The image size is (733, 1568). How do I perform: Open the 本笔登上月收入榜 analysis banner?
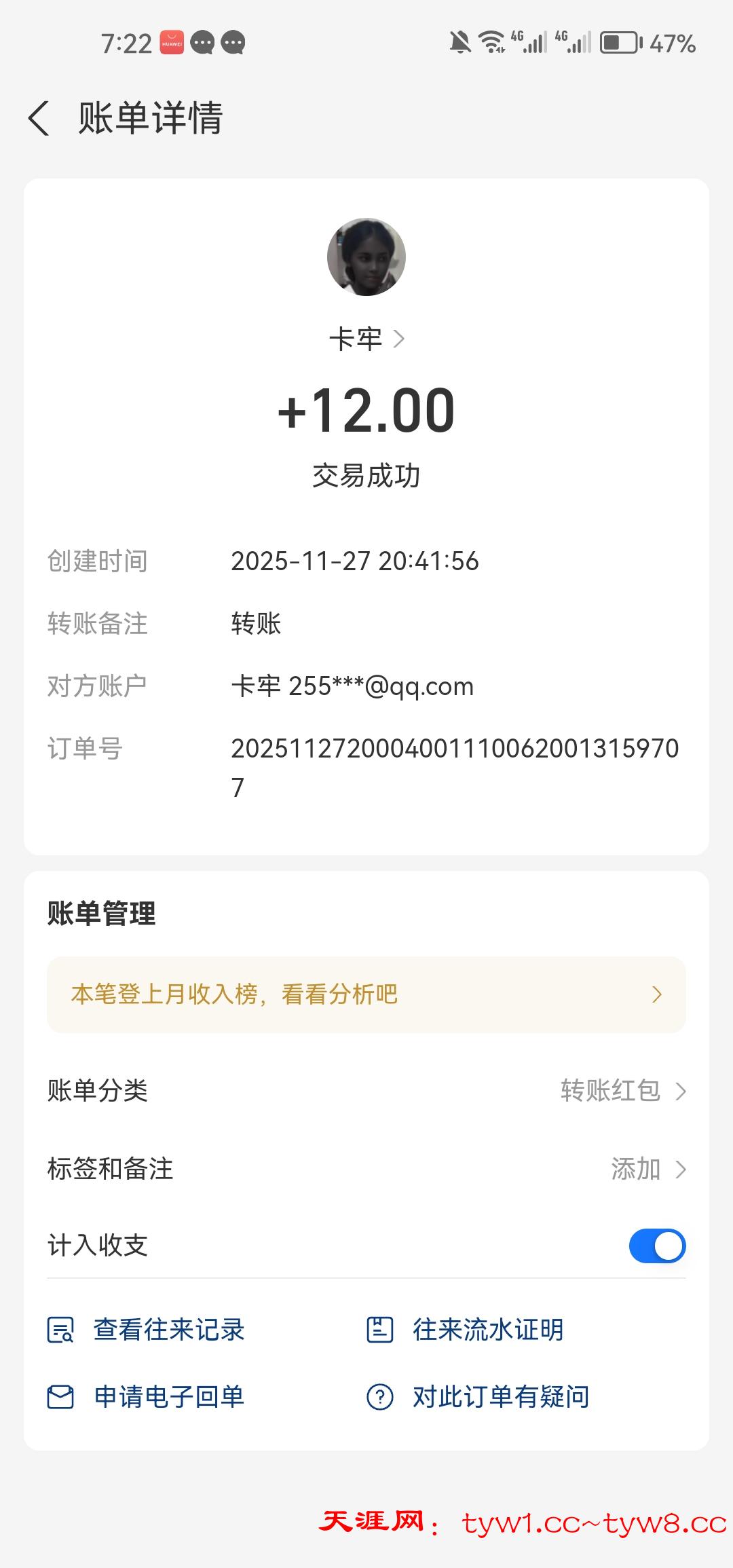pos(366,994)
